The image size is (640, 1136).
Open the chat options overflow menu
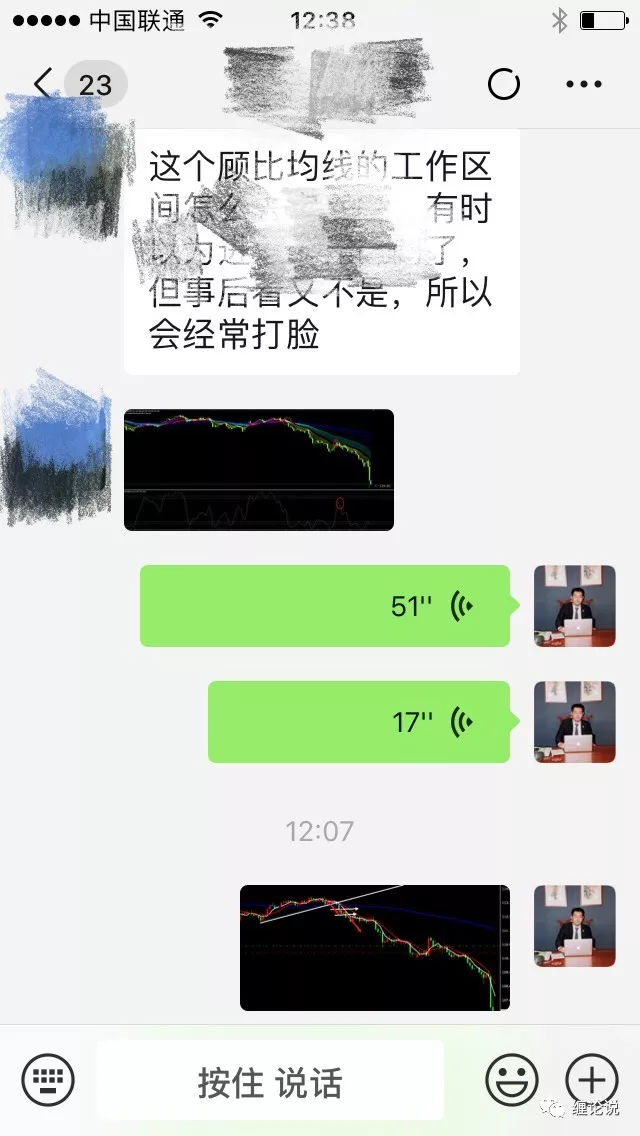pyautogui.click(x=583, y=85)
